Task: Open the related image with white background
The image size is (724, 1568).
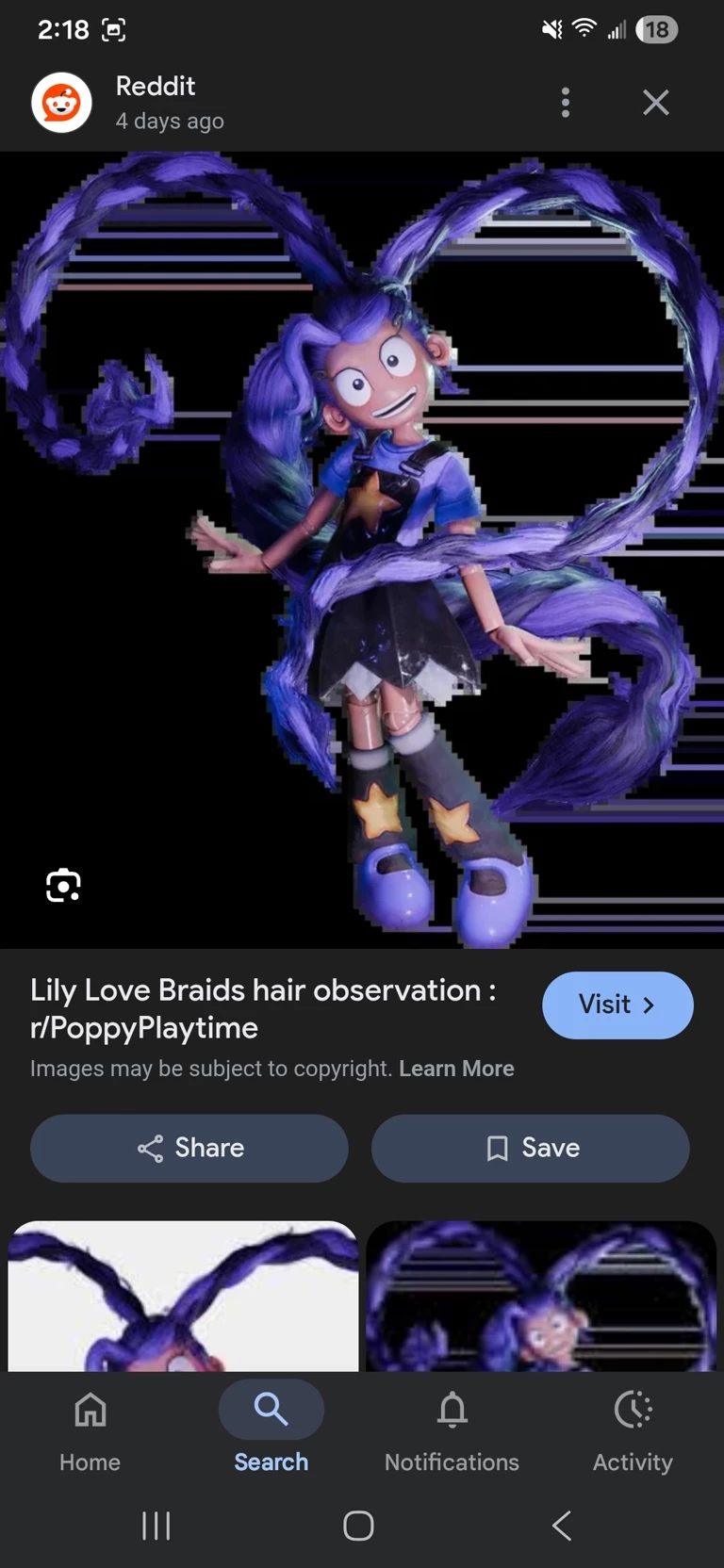Action: [183, 1296]
